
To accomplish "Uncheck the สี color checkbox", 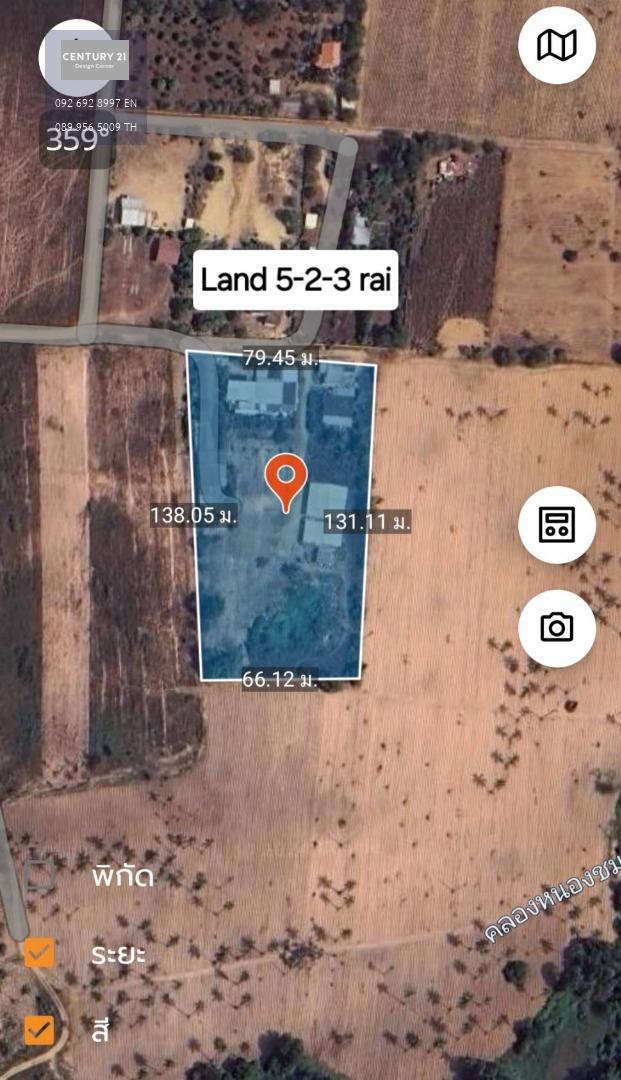I will pos(39,1031).
